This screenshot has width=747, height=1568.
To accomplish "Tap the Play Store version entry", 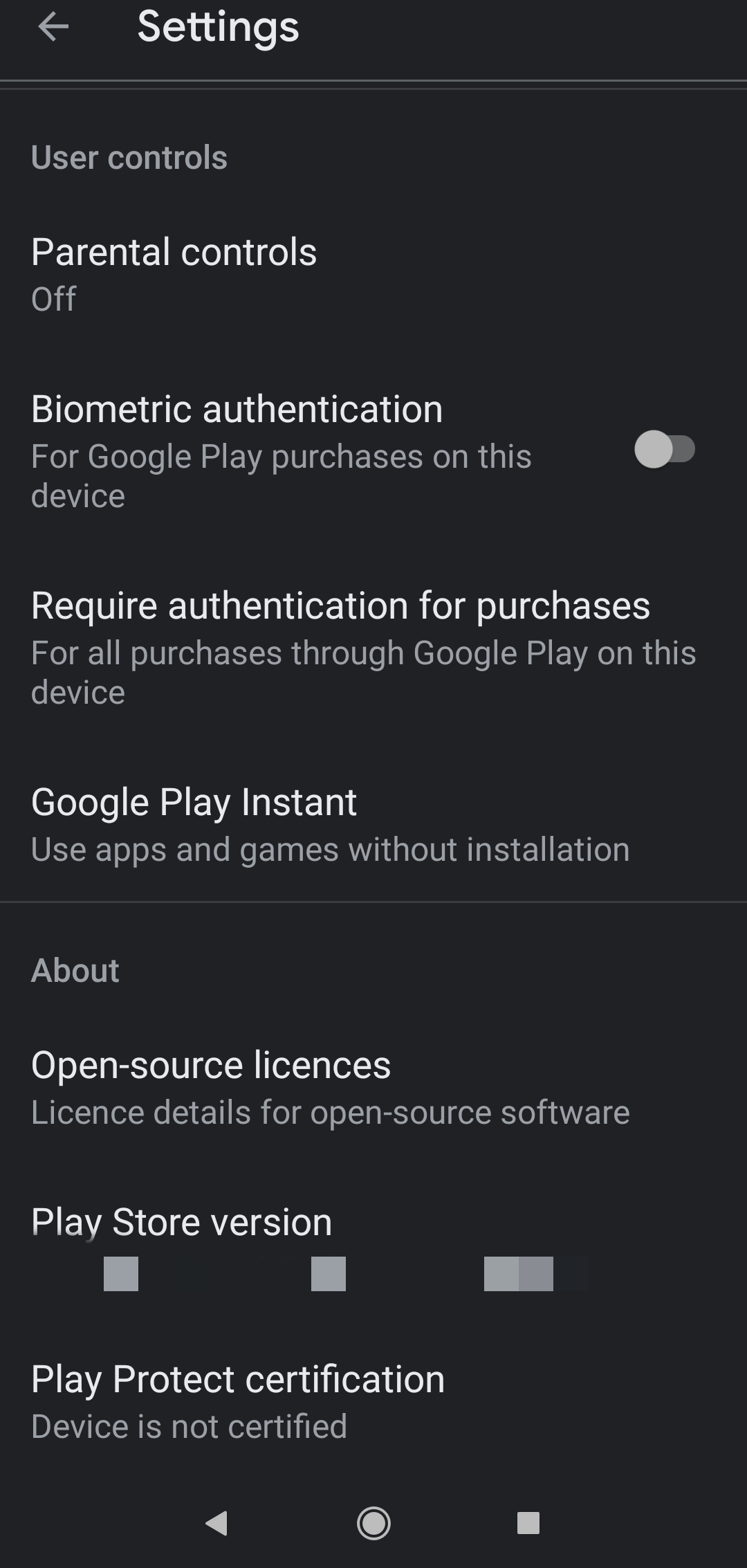I will [182, 1239].
